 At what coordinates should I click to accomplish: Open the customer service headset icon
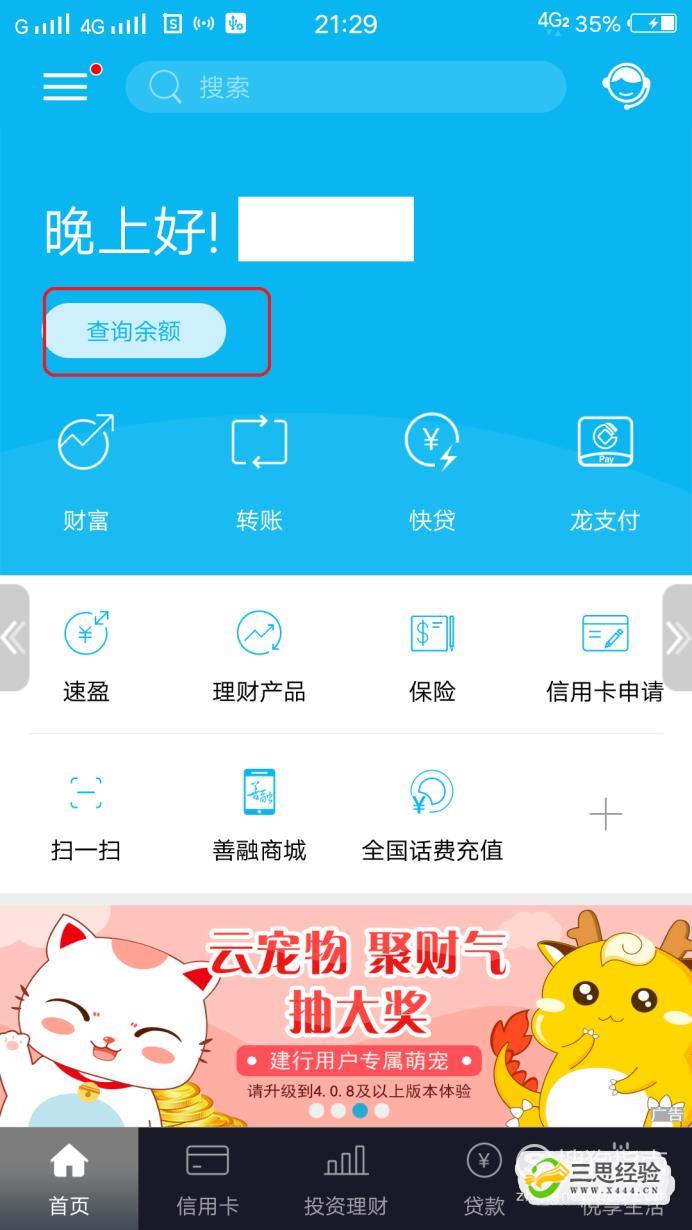pyautogui.click(x=627, y=87)
